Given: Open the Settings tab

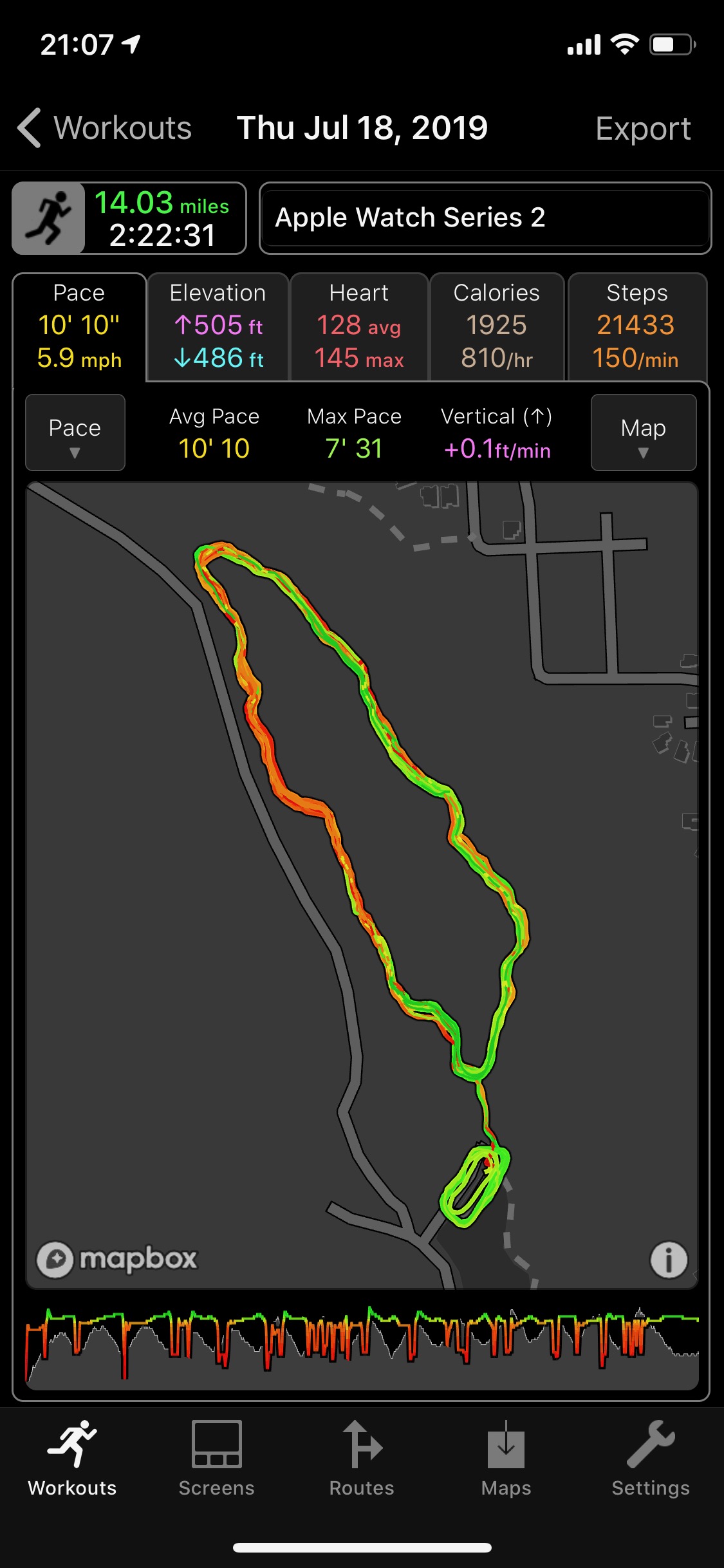Looking at the screenshot, I should coord(651,1459).
